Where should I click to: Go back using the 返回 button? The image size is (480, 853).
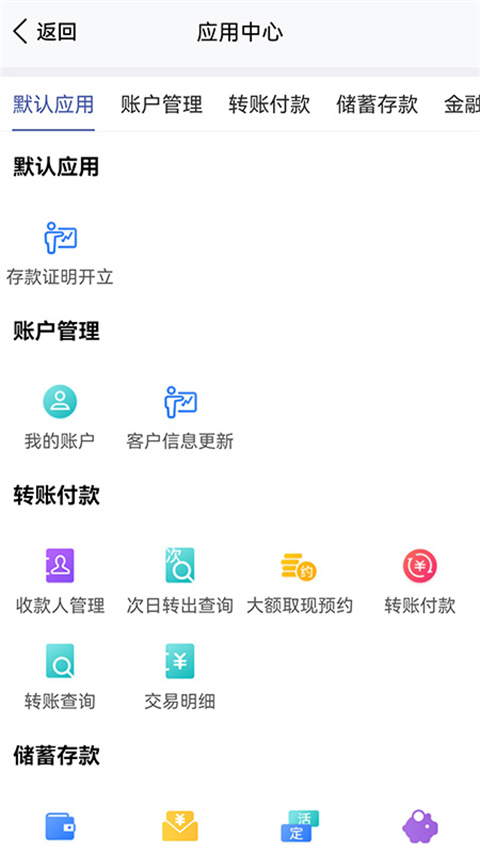click(45, 32)
